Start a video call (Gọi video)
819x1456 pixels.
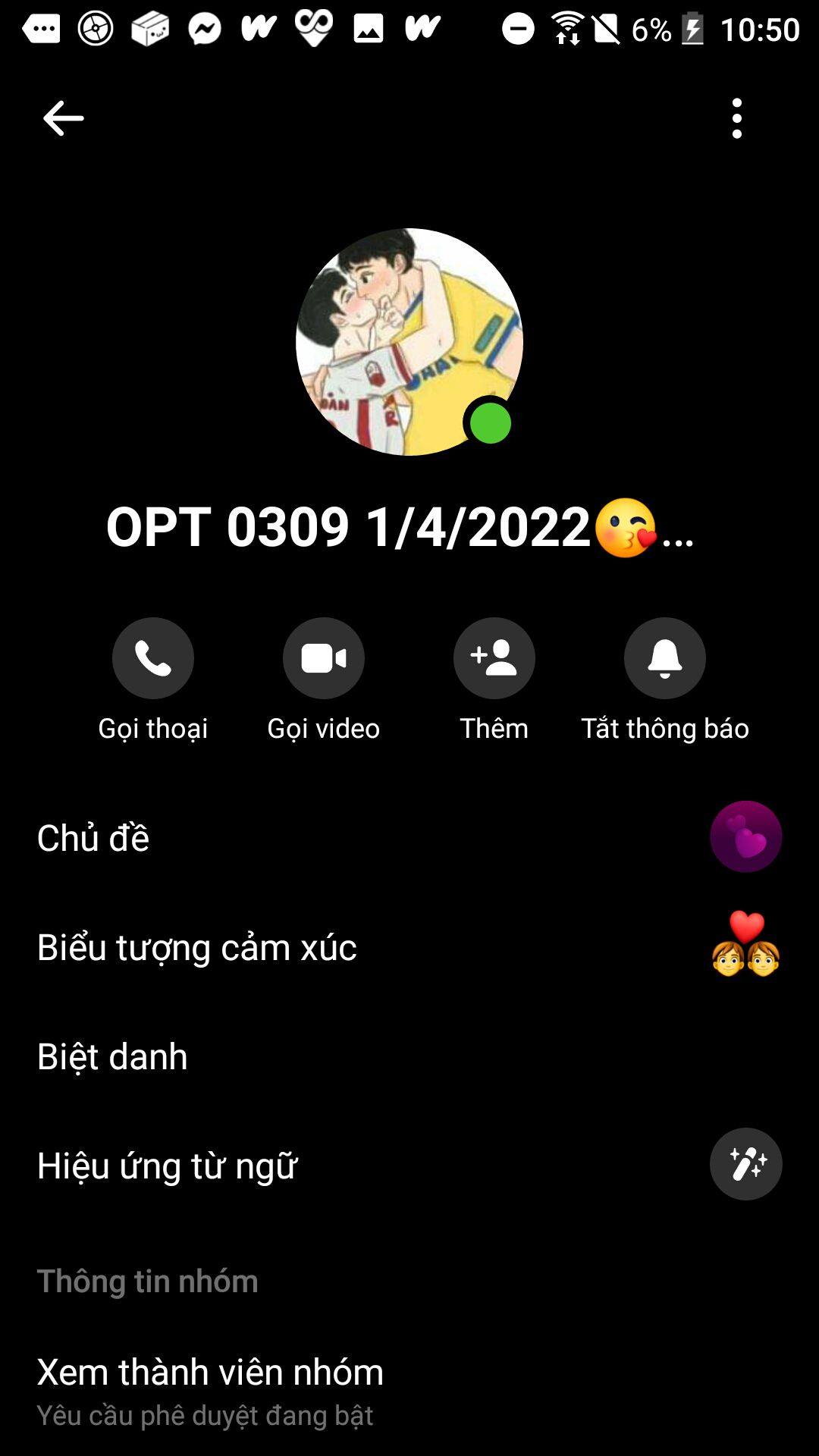pos(324,658)
